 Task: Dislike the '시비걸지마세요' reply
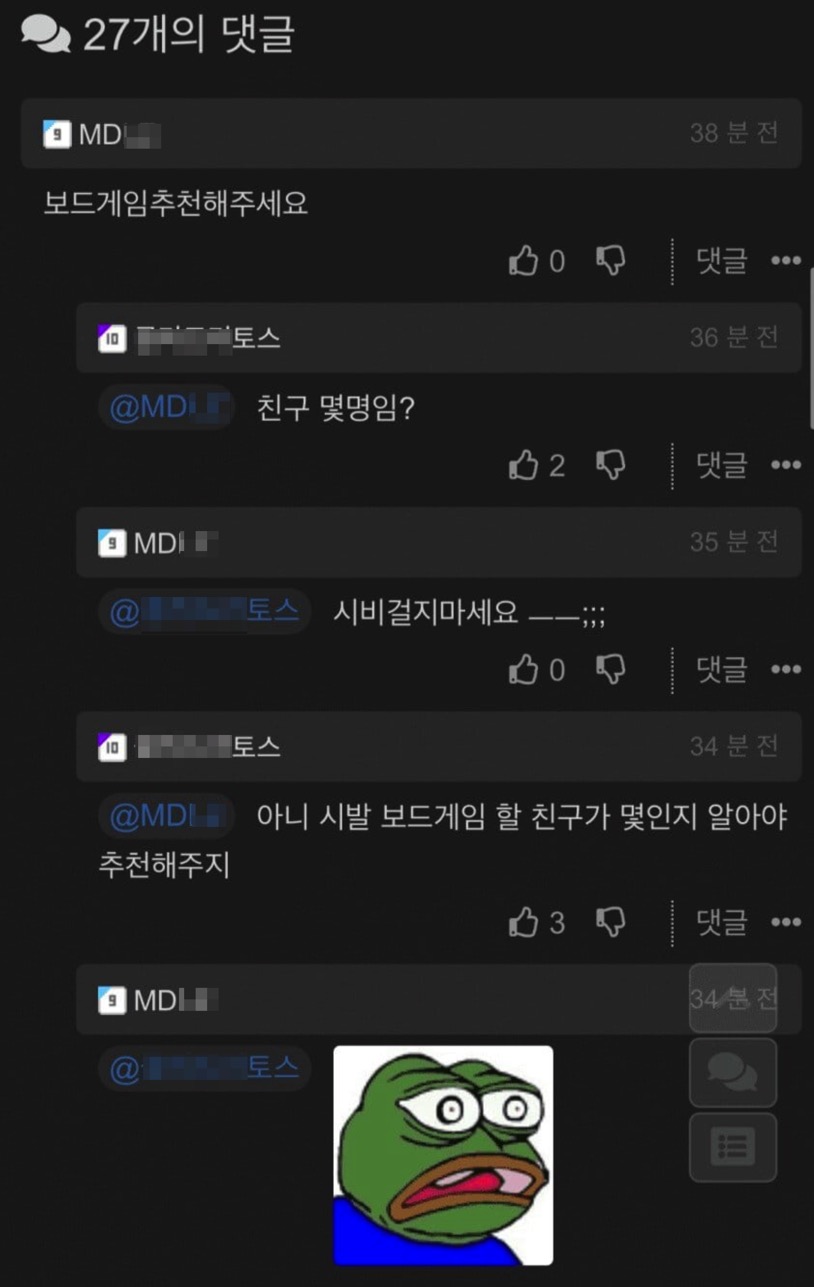point(611,669)
